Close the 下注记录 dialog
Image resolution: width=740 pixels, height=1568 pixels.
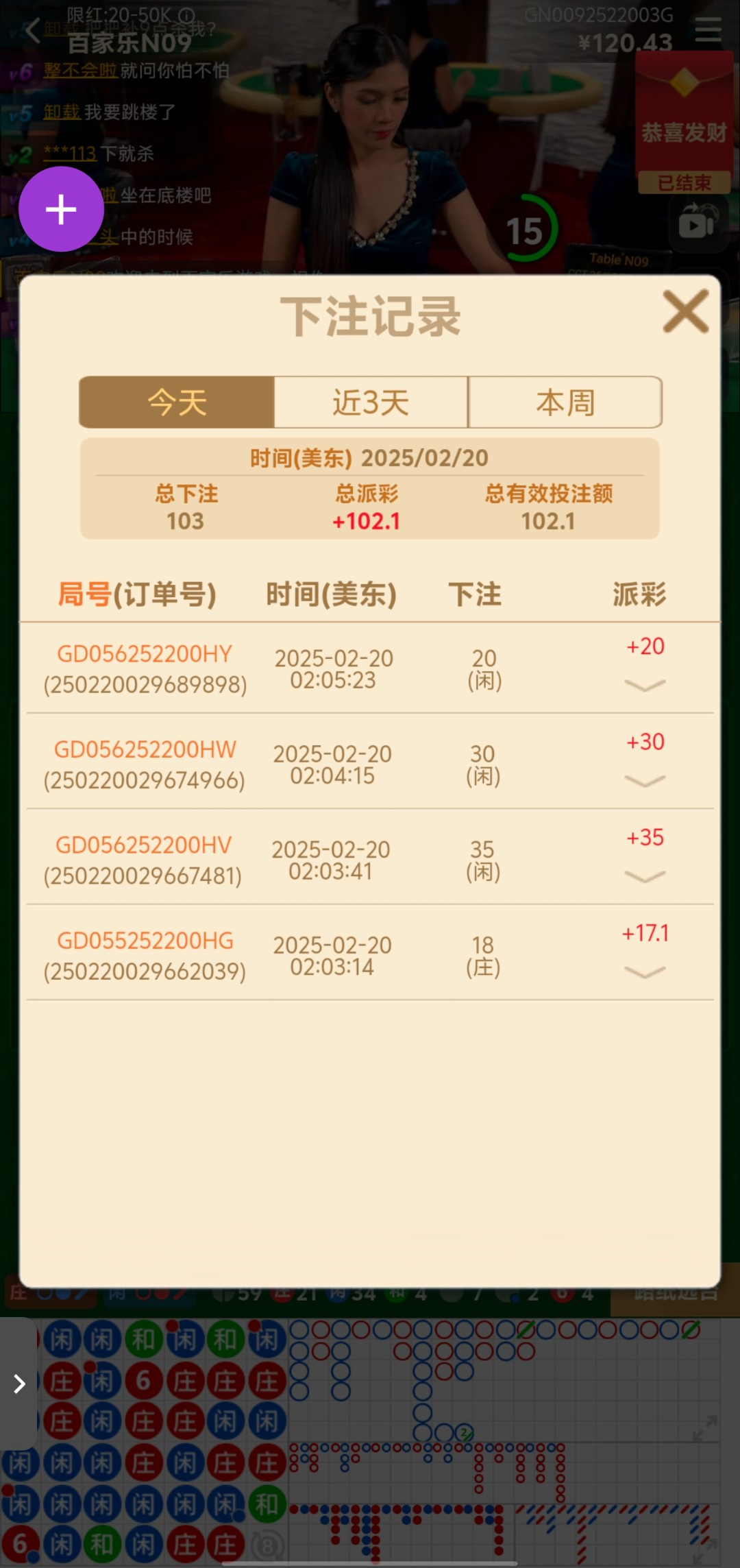(685, 311)
